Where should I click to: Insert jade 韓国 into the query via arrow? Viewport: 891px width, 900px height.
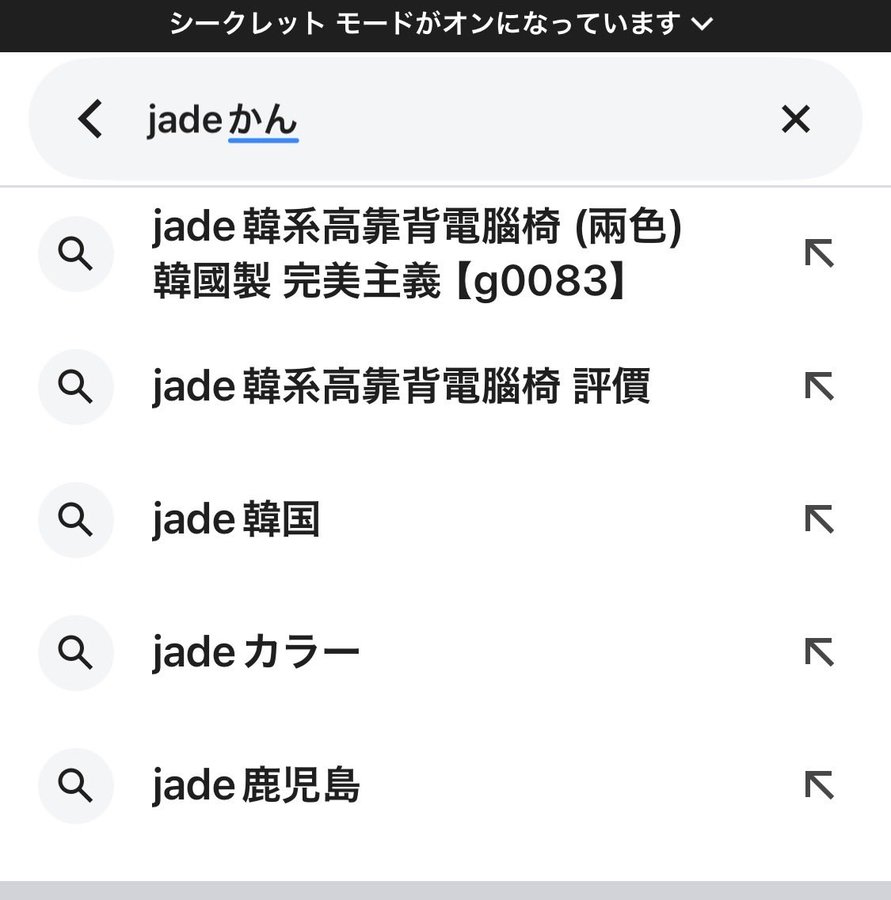[x=819, y=519]
